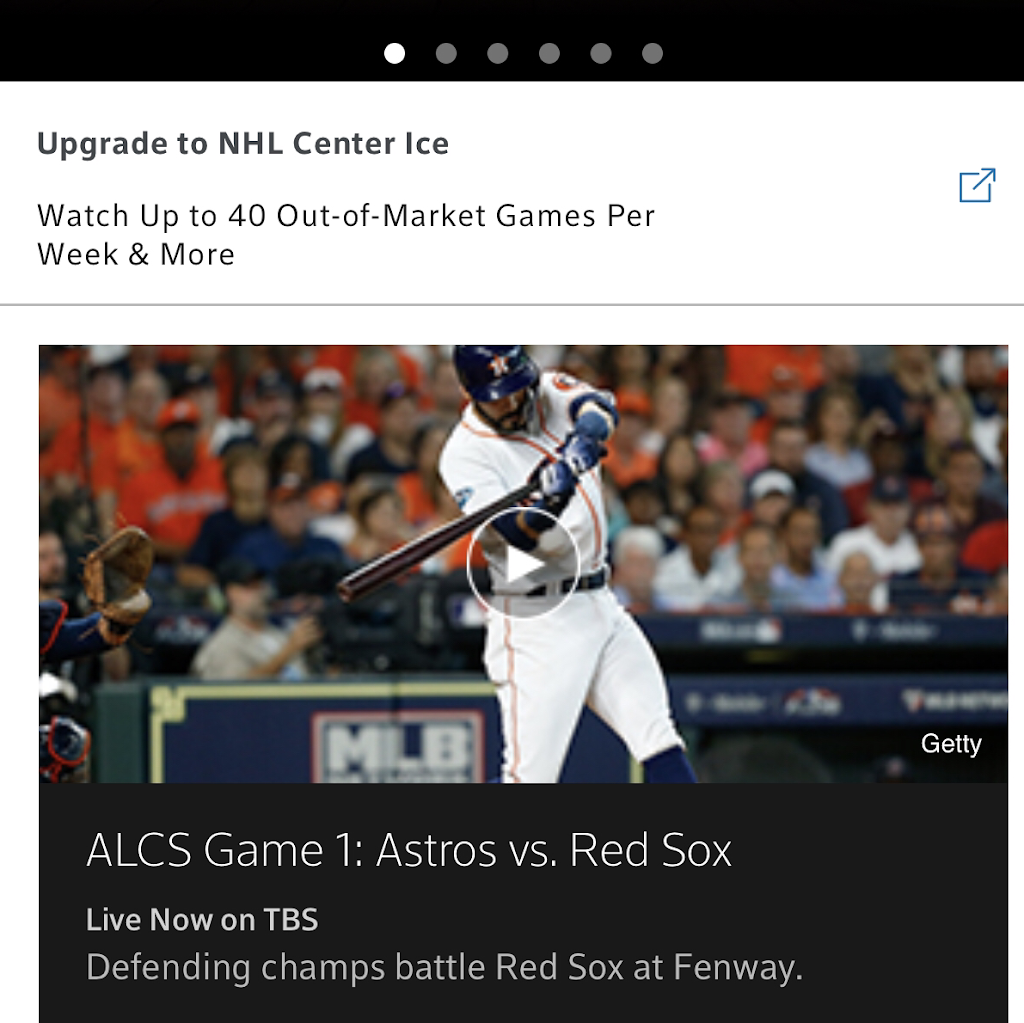Screen dimensions: 1024x1023
Task: Jump to the second carousel page dot
Action: [x=446, y=53]
